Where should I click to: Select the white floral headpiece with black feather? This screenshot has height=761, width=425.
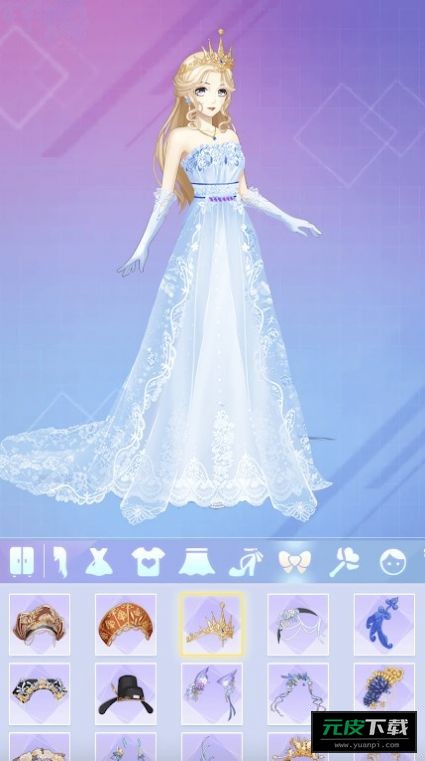click(x=298, y=625)
